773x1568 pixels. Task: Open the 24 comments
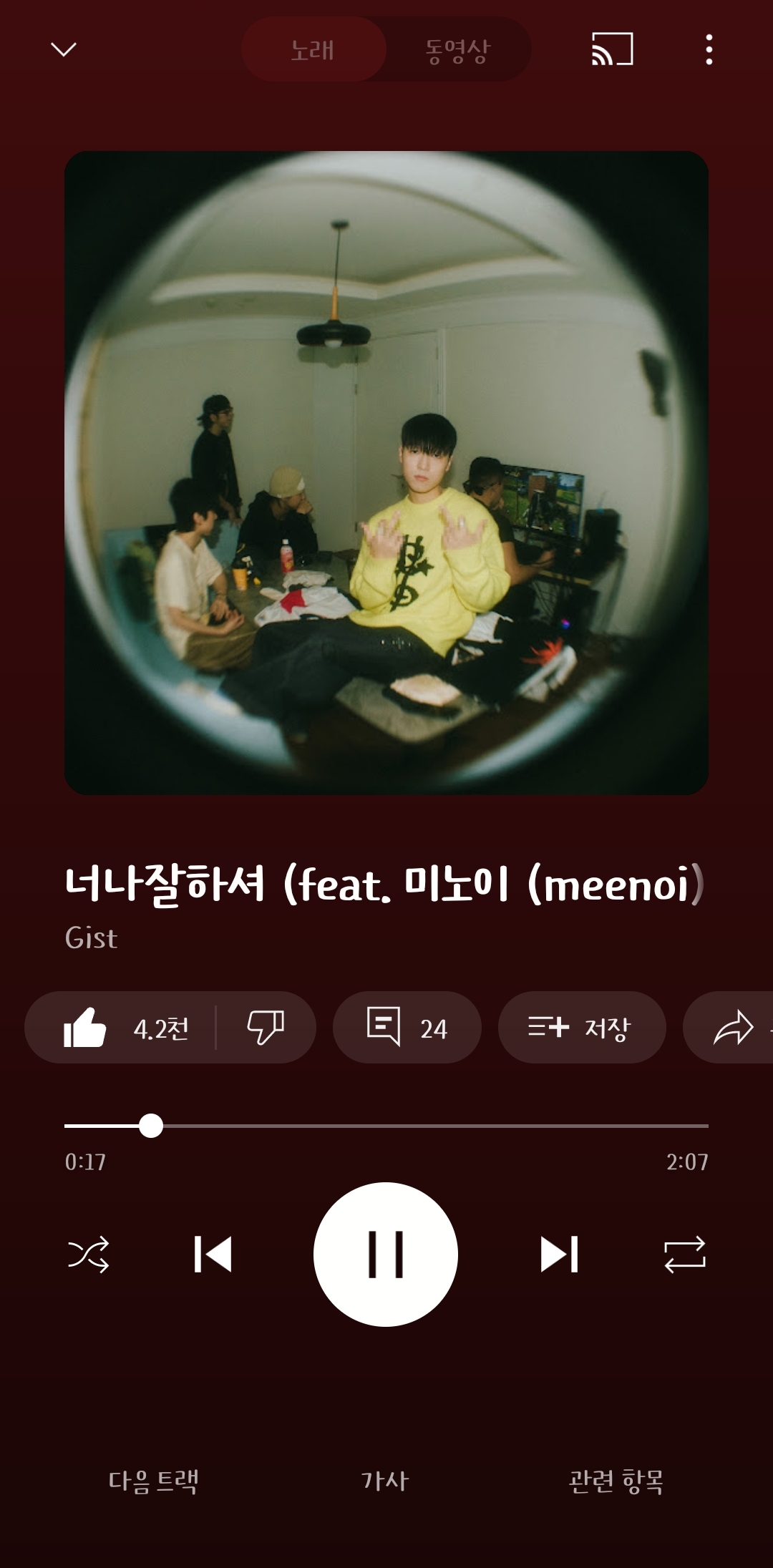[407, 1028]
